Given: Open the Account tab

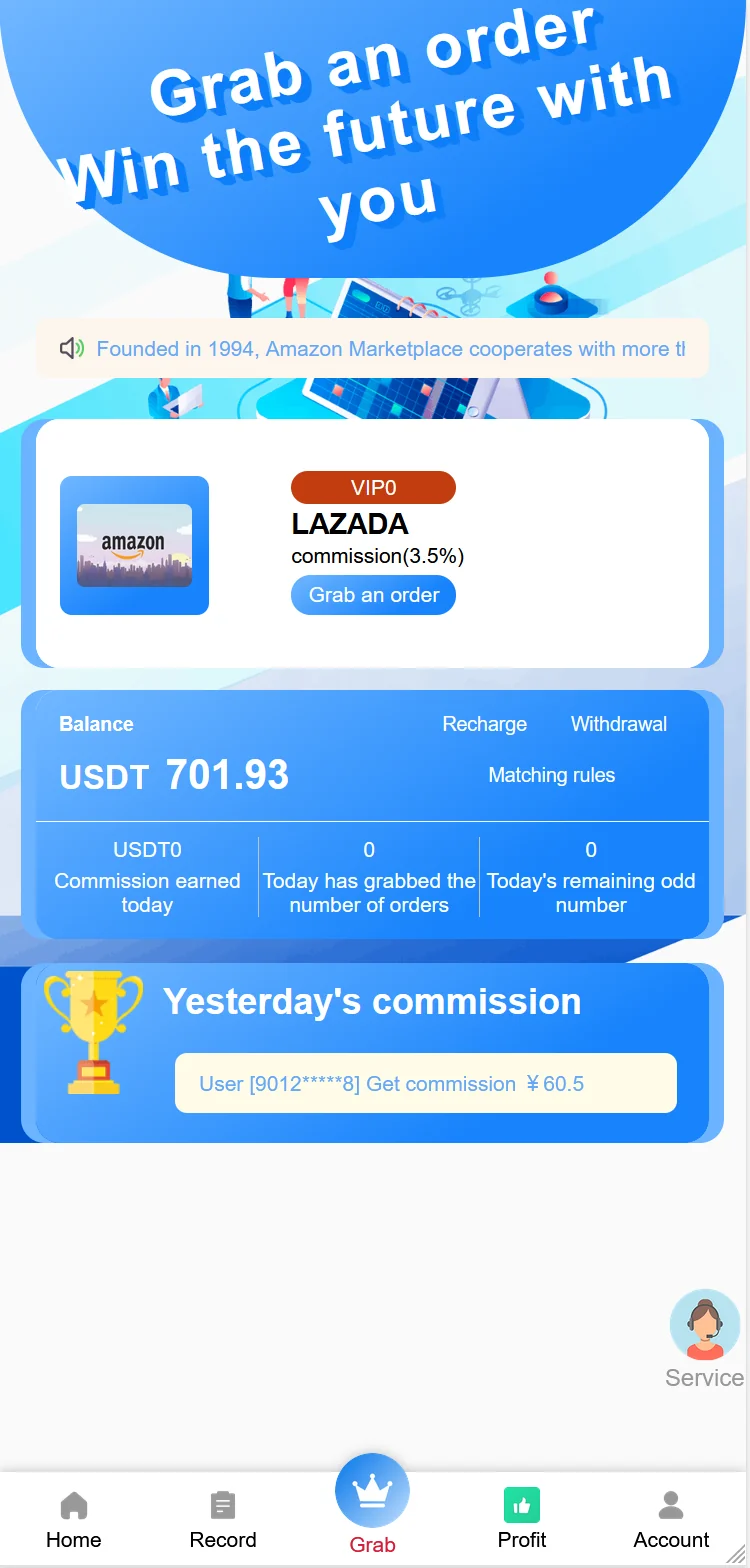Looking at the screenshot, I should (671, 1520).
